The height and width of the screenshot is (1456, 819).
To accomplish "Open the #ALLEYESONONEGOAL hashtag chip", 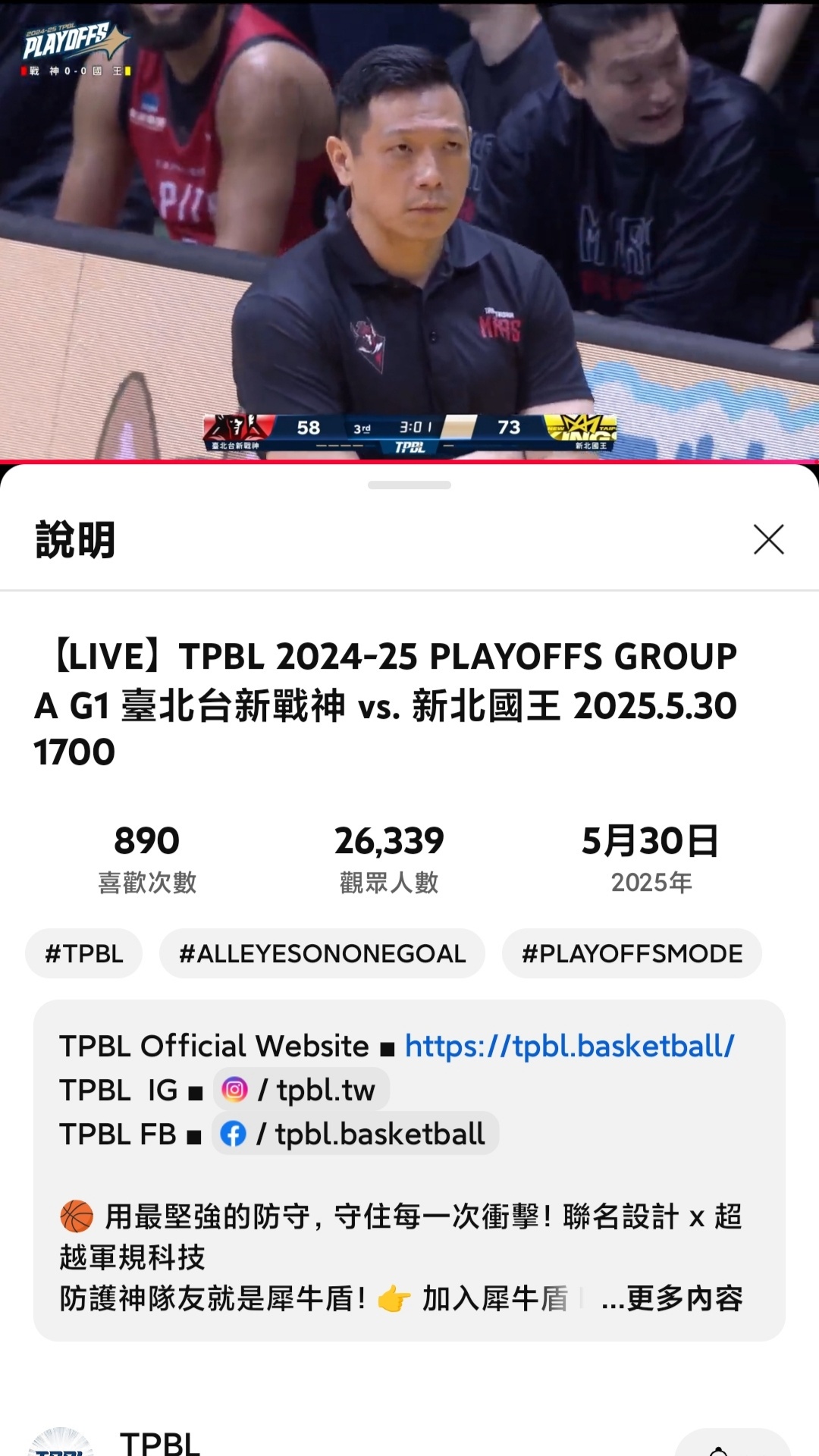I will (322, 953).
